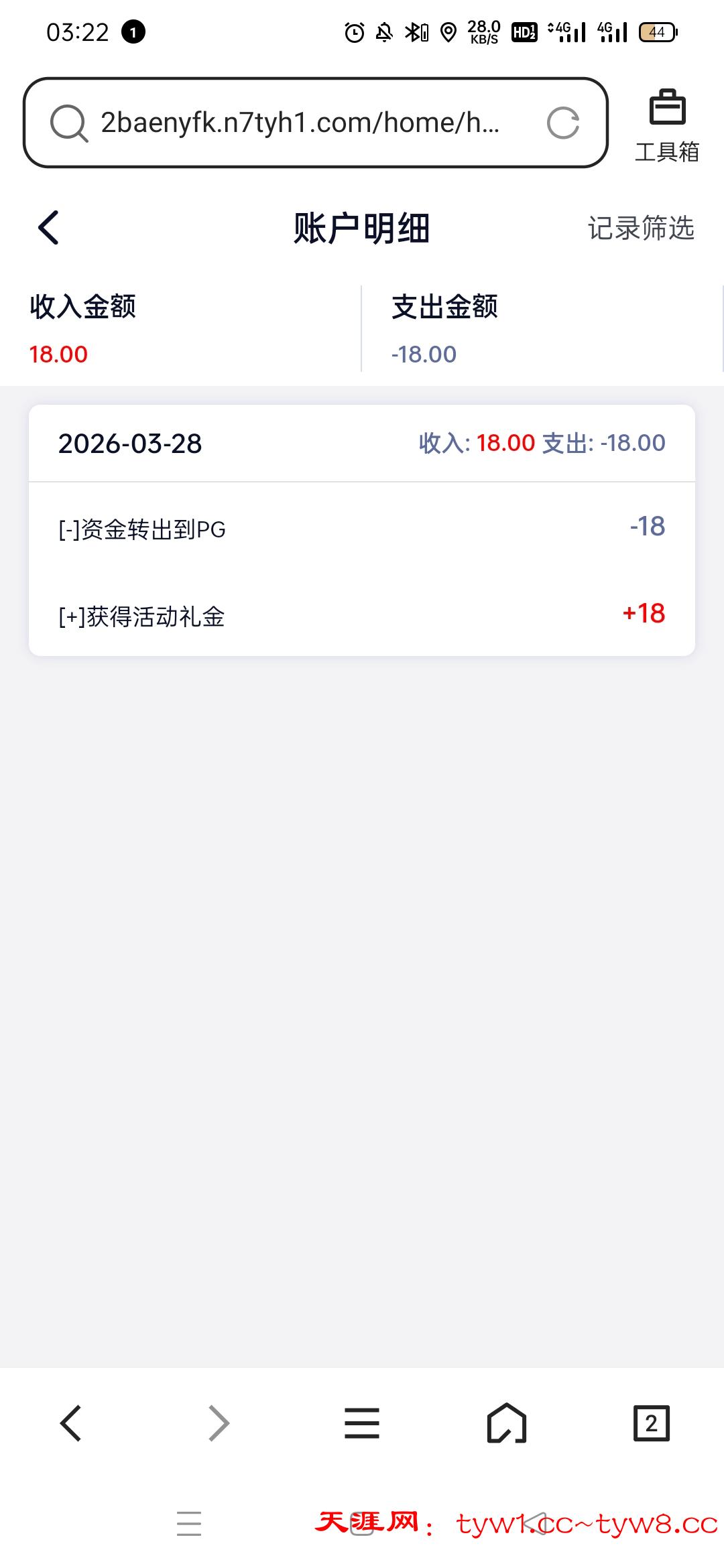The width and height of the screenshot is (724, 1568).
Task: Go back from the 账户明细 page
Action: 49,228
